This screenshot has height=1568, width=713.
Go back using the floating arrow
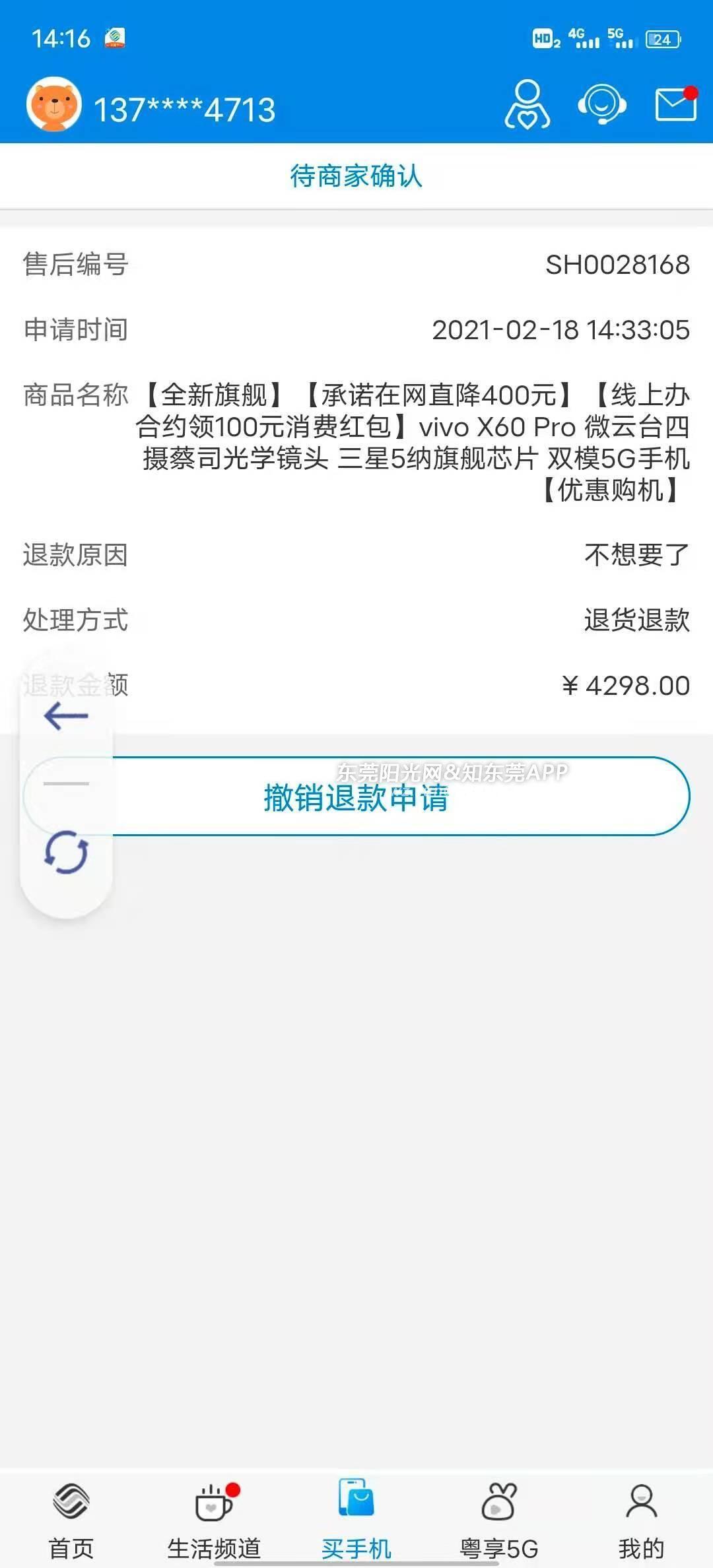click(x=66, y=716)
